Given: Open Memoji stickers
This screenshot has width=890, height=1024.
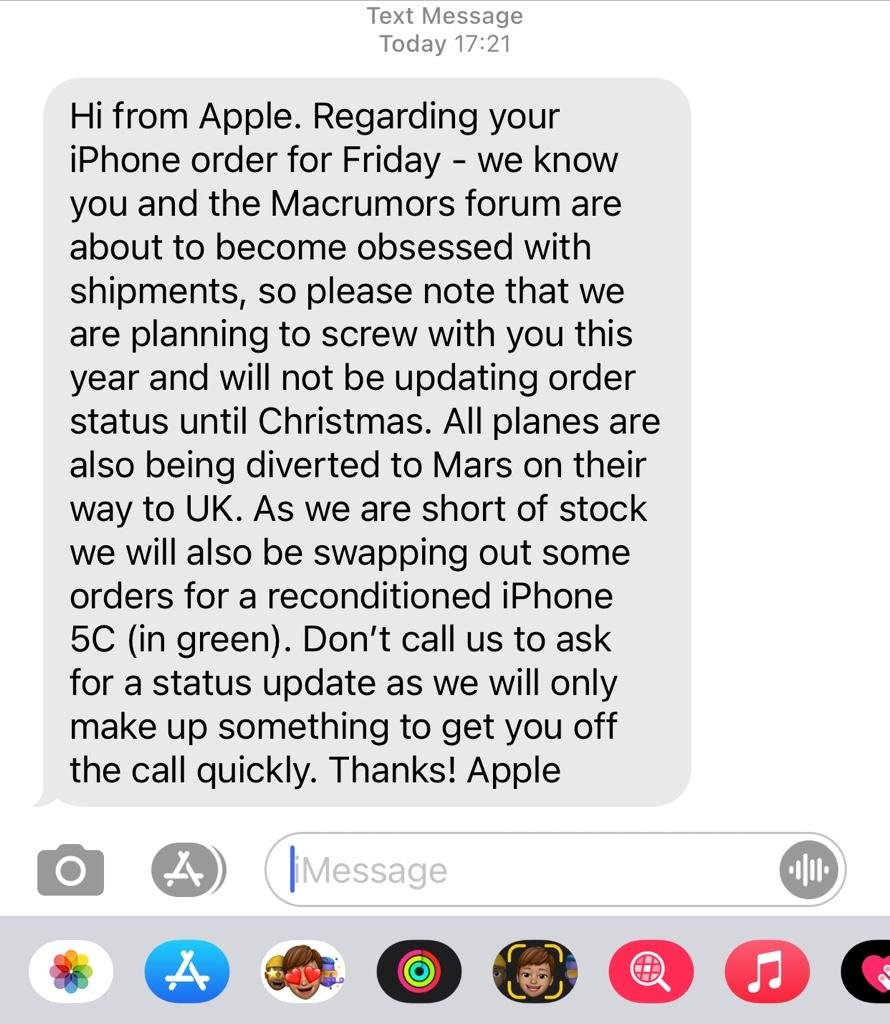Looking at the screenshot, I should [303, 971].
